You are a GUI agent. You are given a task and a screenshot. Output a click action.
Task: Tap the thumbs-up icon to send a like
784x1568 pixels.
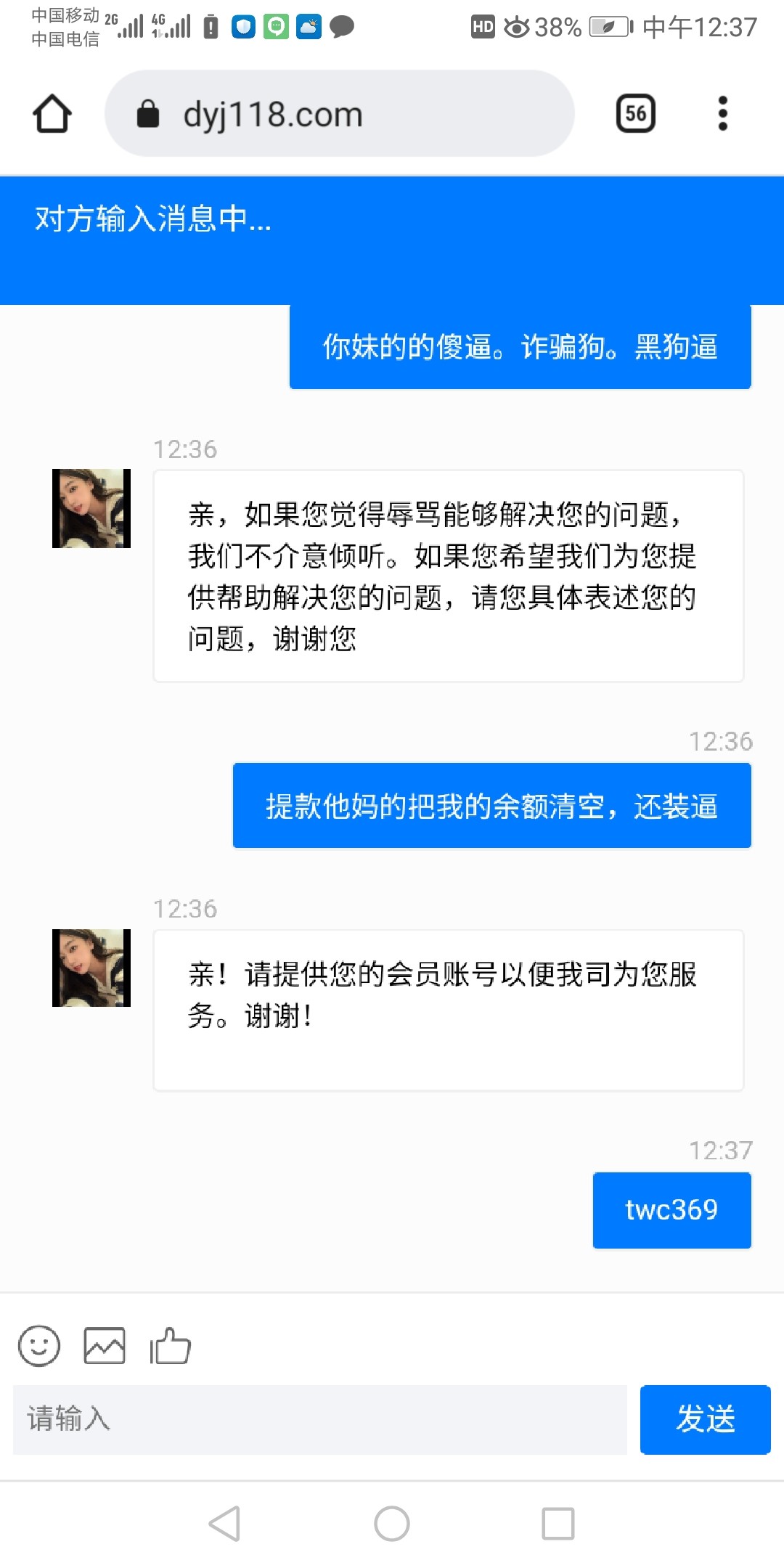click(170, 1345)
